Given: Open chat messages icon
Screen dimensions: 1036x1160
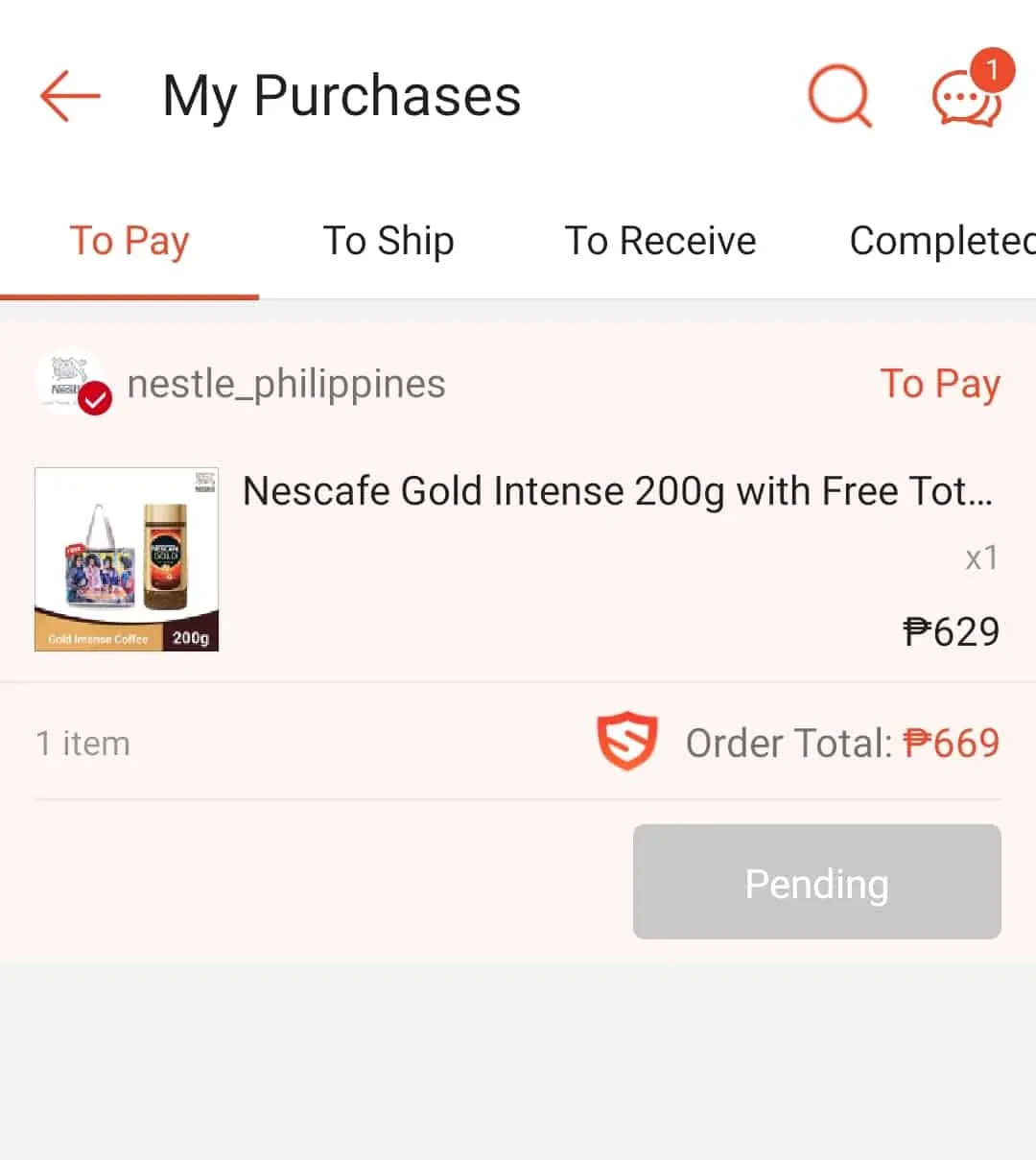Looking at the screenshot, I should (x=966, y=96).
